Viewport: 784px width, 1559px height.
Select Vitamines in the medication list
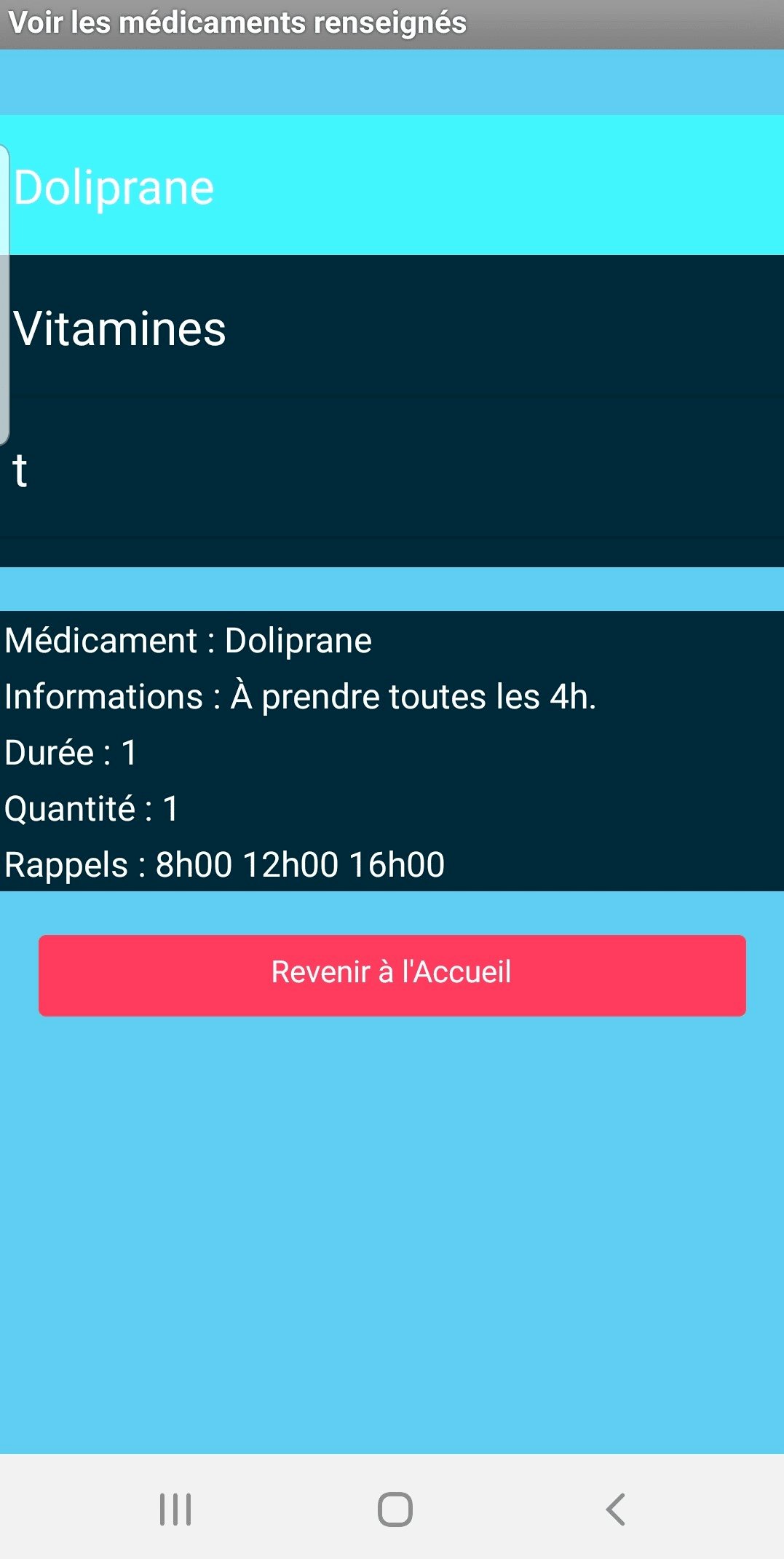(x=392, y=328)
